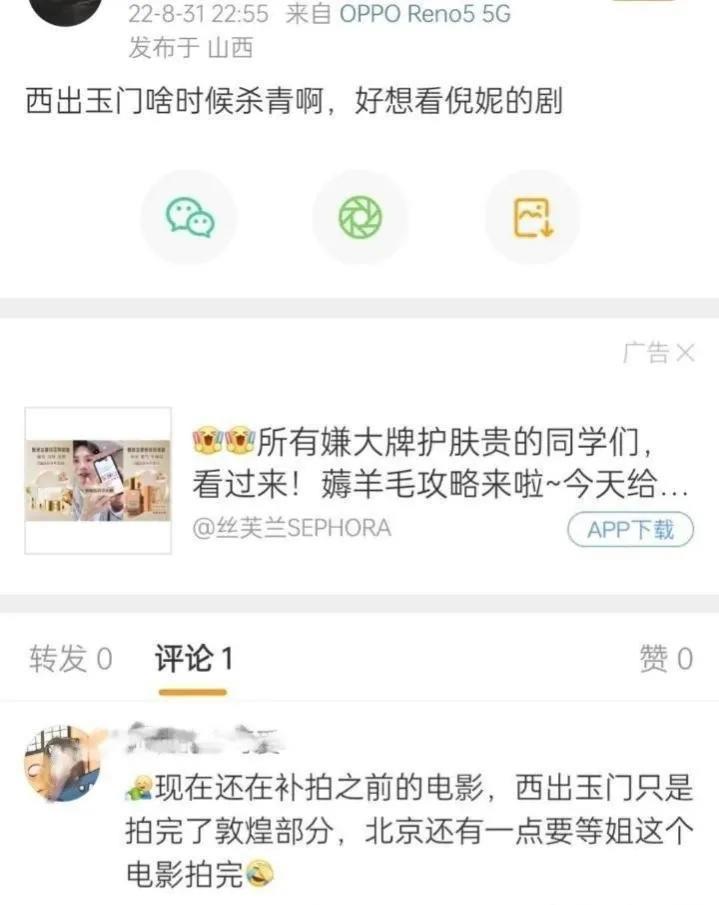This screenshot has width=719, height=905.
Task: Share the post to WeChat Moments
Action: pyautogui.click(x=360, y=217)
